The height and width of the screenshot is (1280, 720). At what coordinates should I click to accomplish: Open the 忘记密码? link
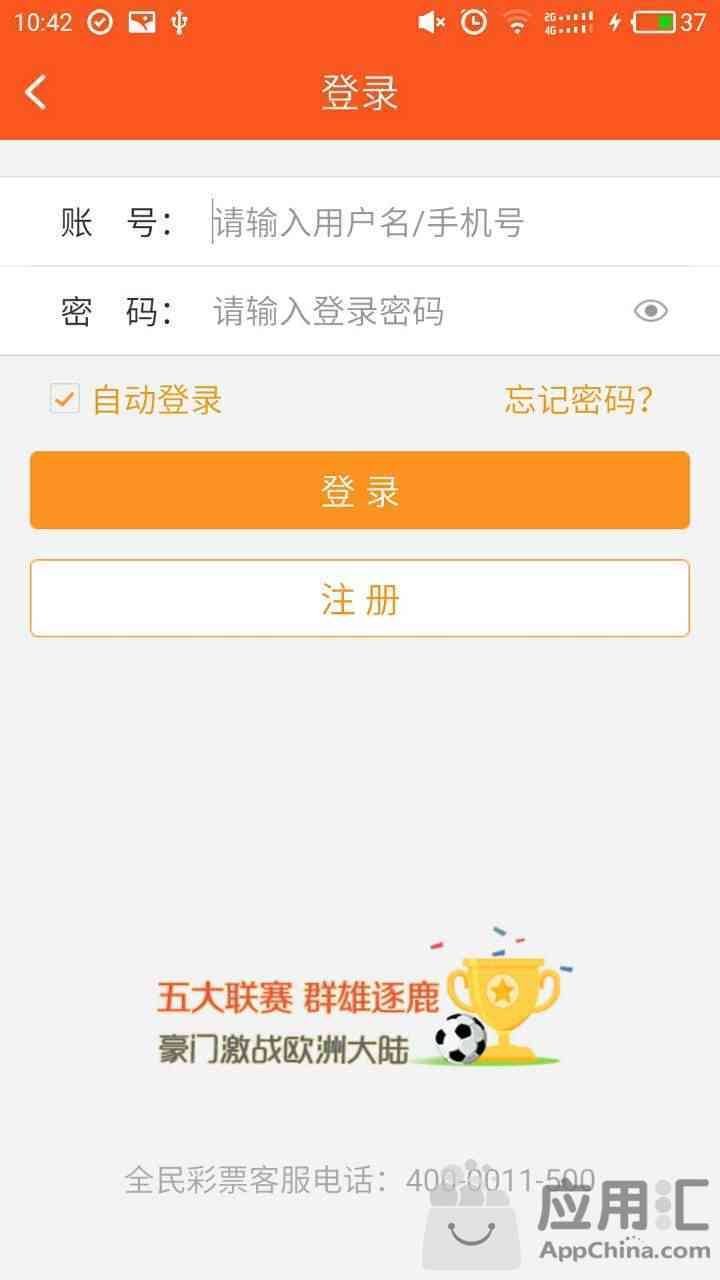(579, 400)
